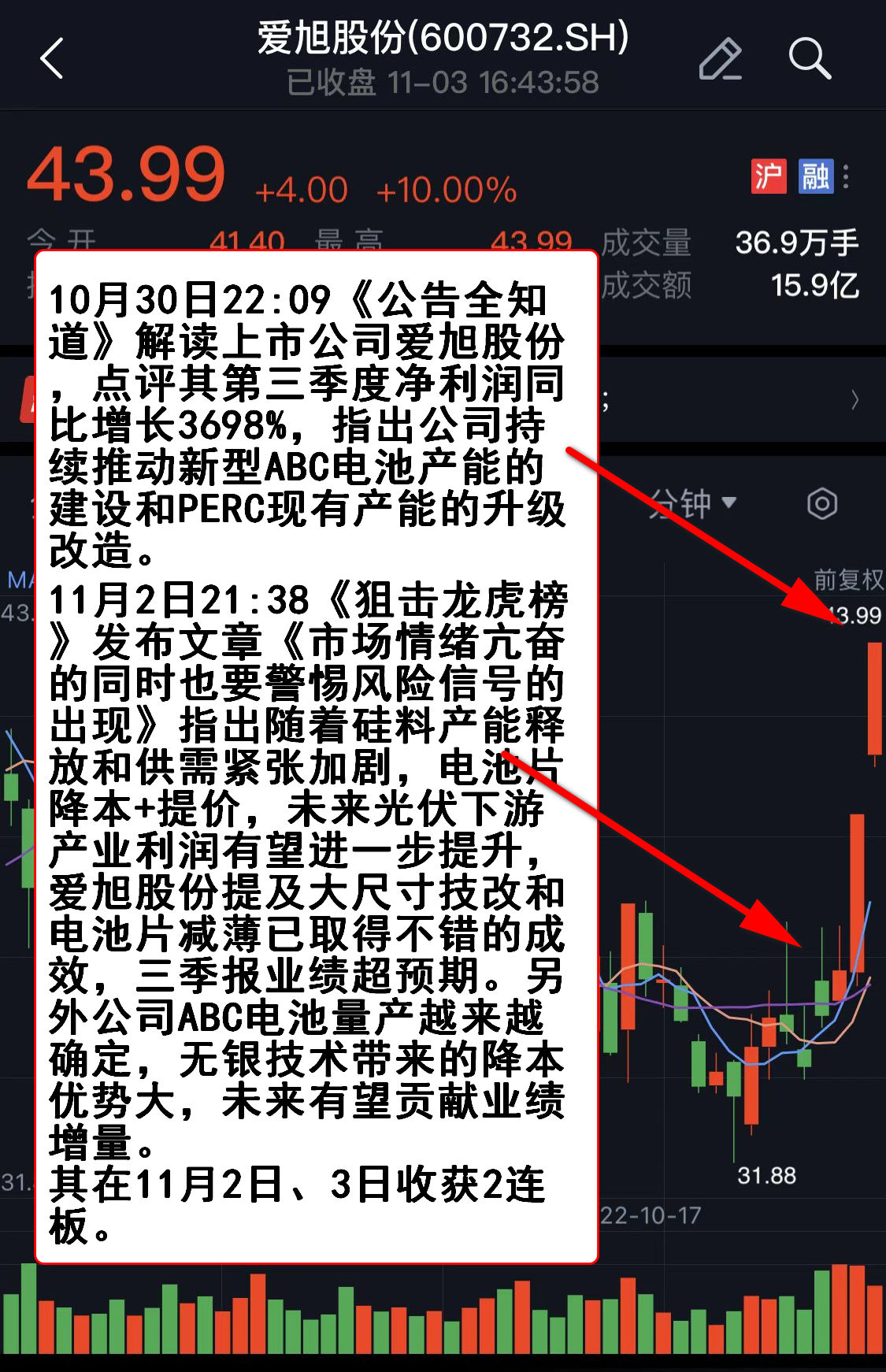The image size is (886, 1372).
Task: Open the three-dot overflow menu
Action: point(847,176)
